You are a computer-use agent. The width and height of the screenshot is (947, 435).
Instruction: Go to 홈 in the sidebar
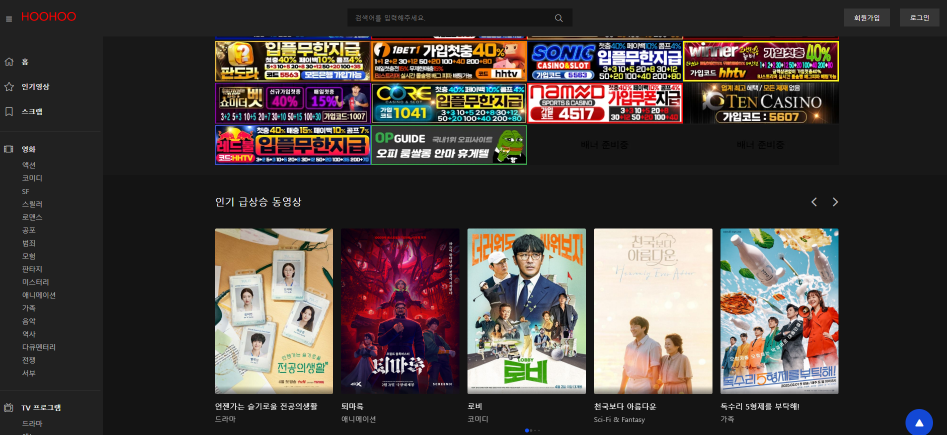coord(25,62)
